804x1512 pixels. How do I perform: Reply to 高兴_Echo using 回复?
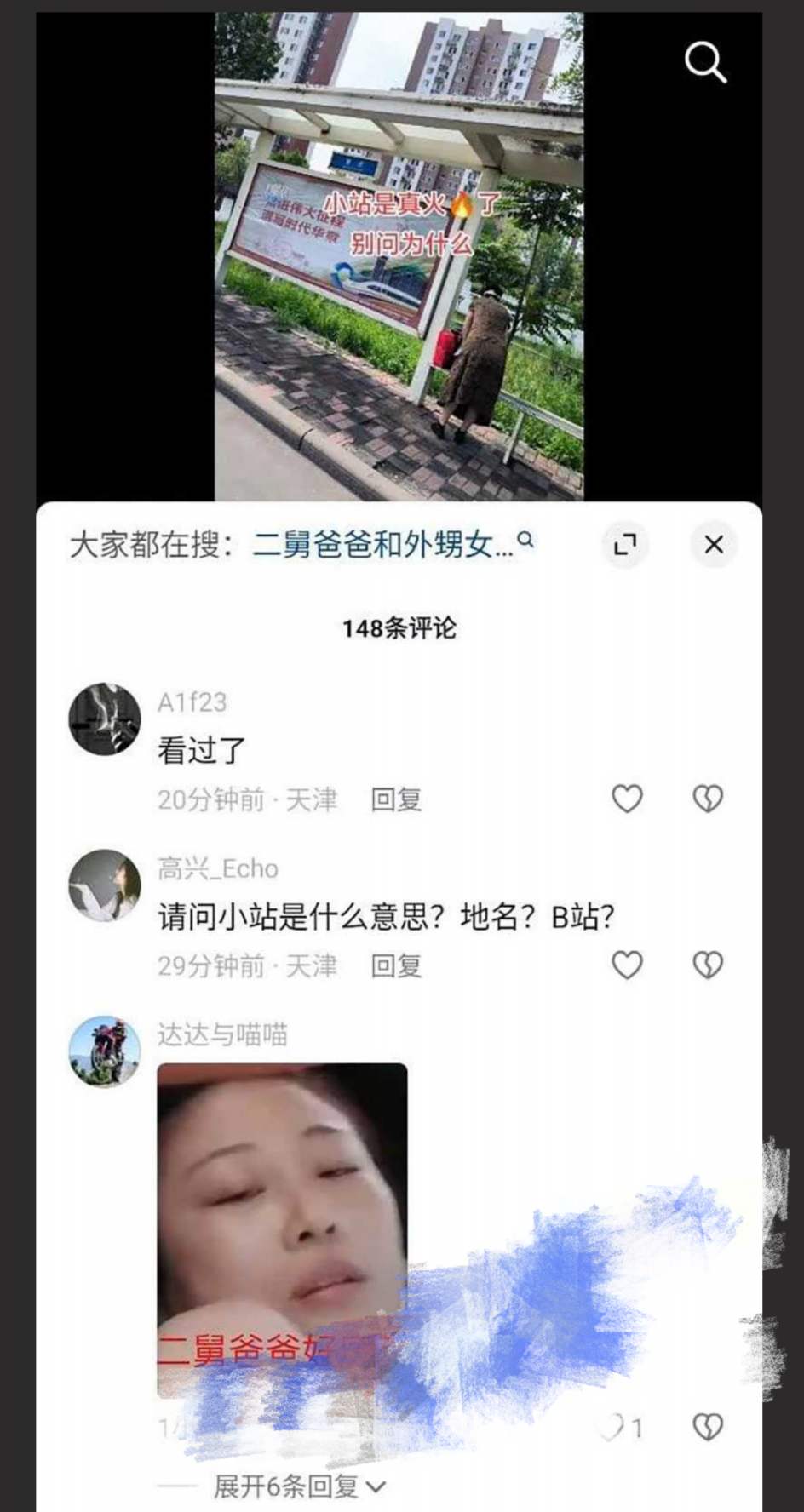[x=393, y=965]
